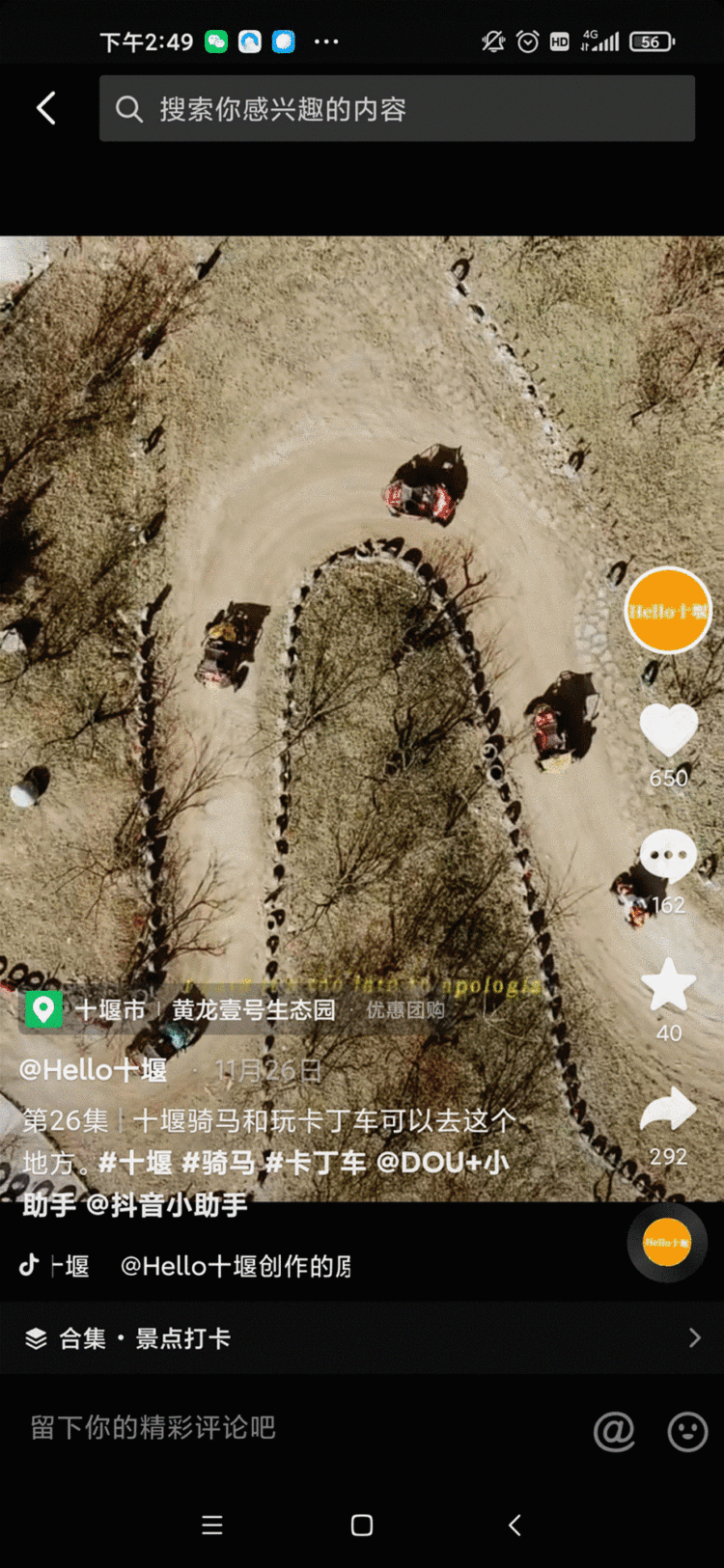Open the 合集·景点打卡 collection row
This screenshot has height=1568, width=724.
point(362,1338)
